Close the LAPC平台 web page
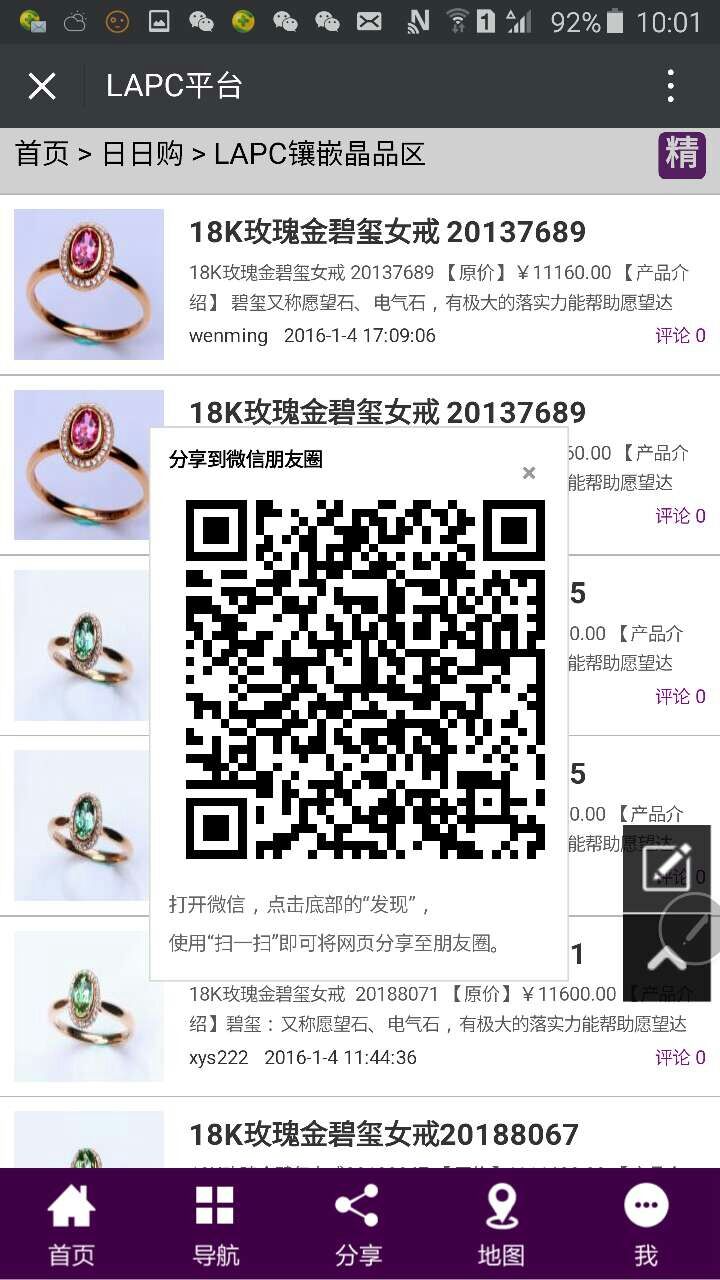This screenshot has width=720, height=1280. [42, 86]
